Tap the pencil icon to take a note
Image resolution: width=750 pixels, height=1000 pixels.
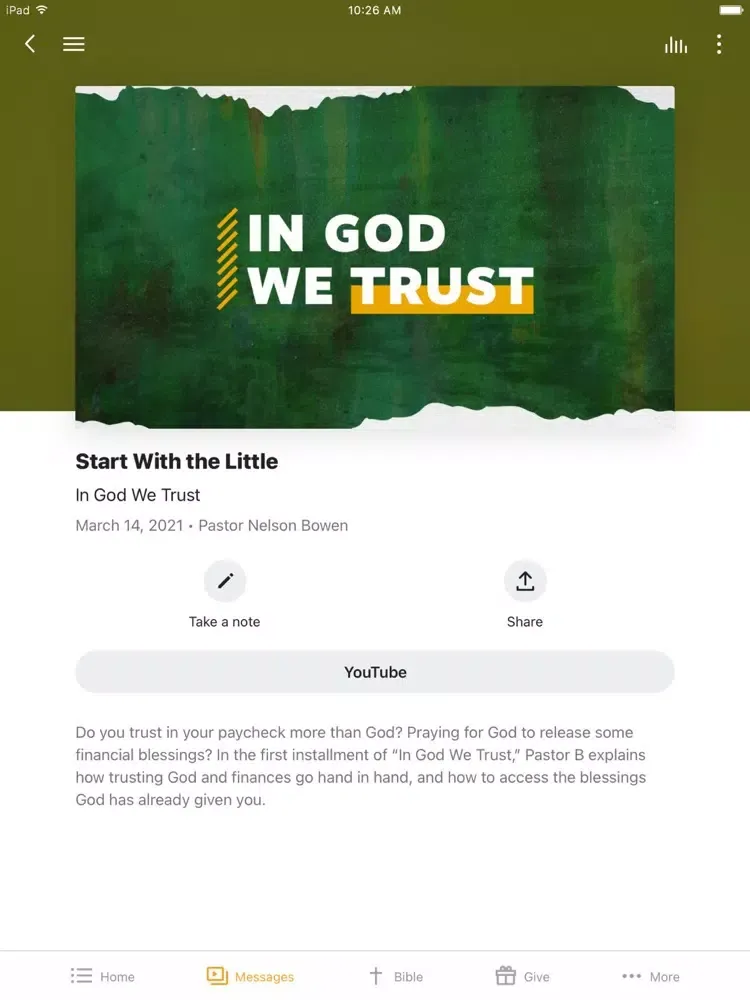point(224,580)
